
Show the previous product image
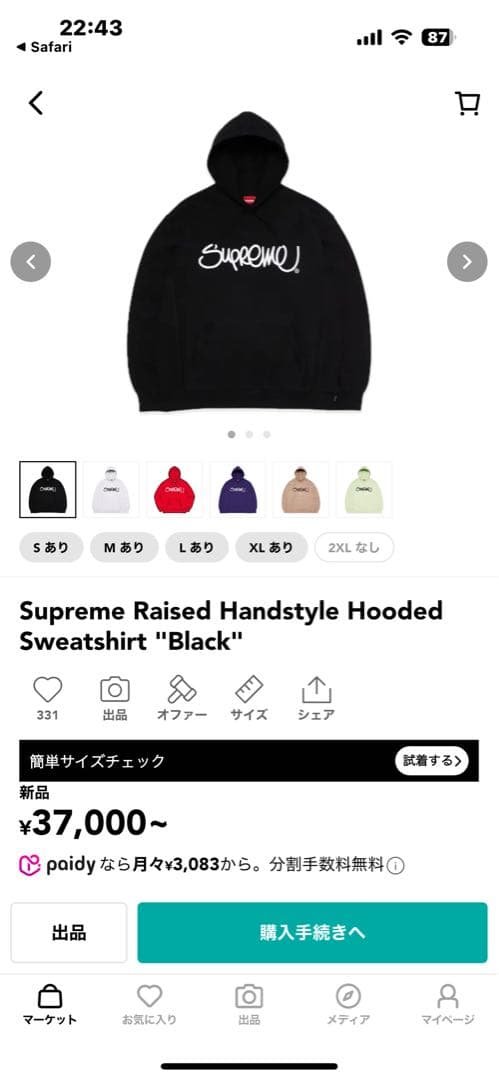(30, 262)
